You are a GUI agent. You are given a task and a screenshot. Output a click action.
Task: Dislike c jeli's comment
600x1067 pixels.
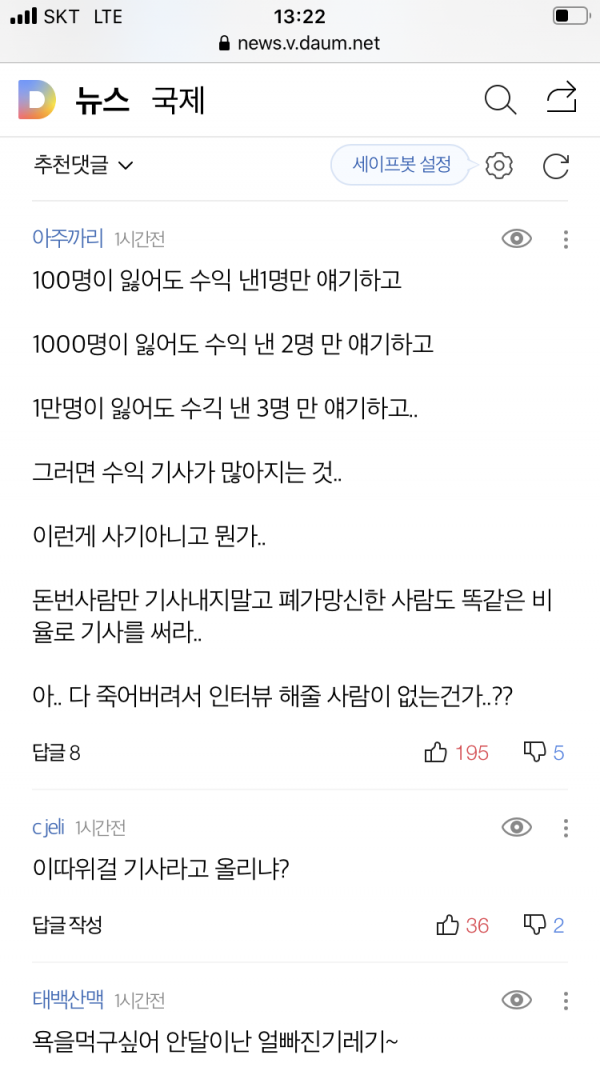click(x=544, y=925)
